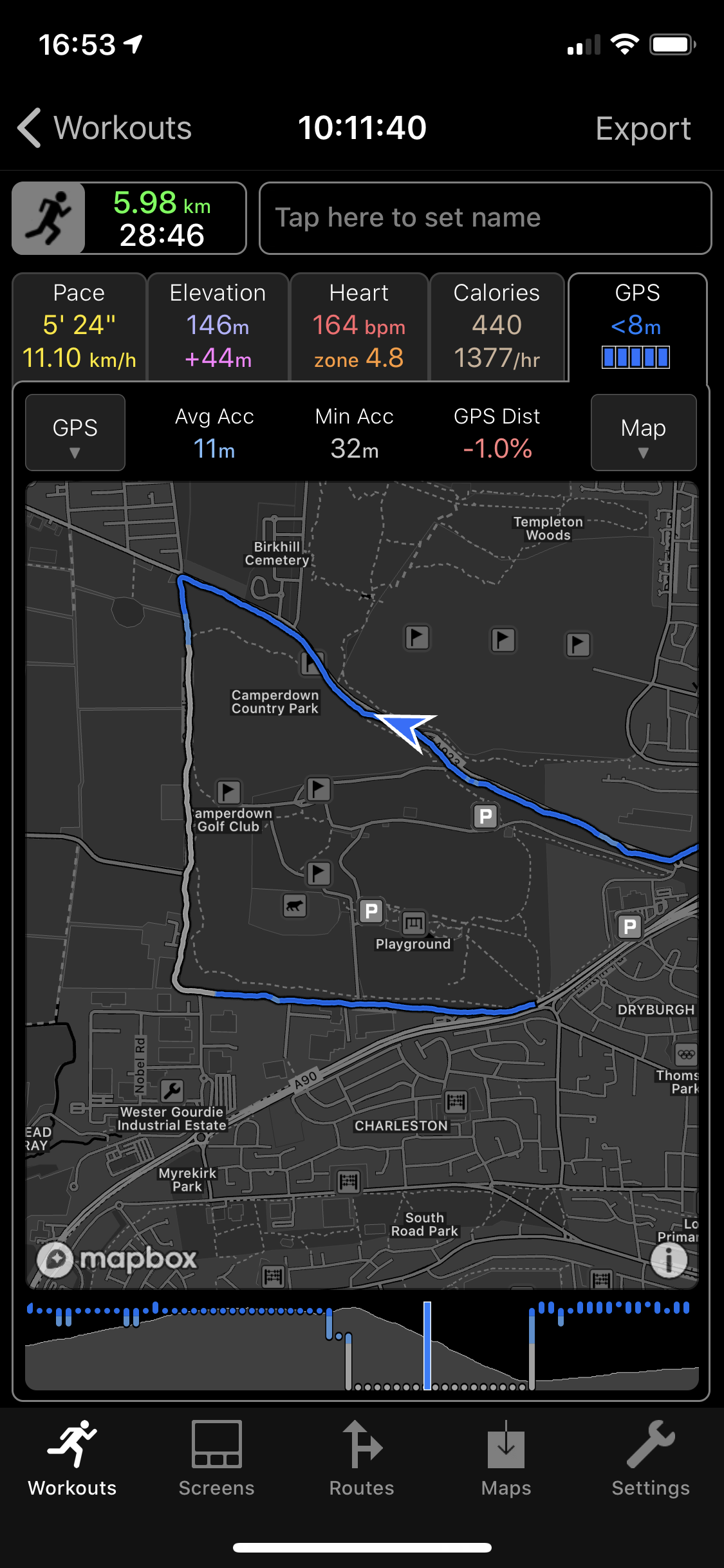Select the Pace metric tab
724x1568 pixels.
79,326
